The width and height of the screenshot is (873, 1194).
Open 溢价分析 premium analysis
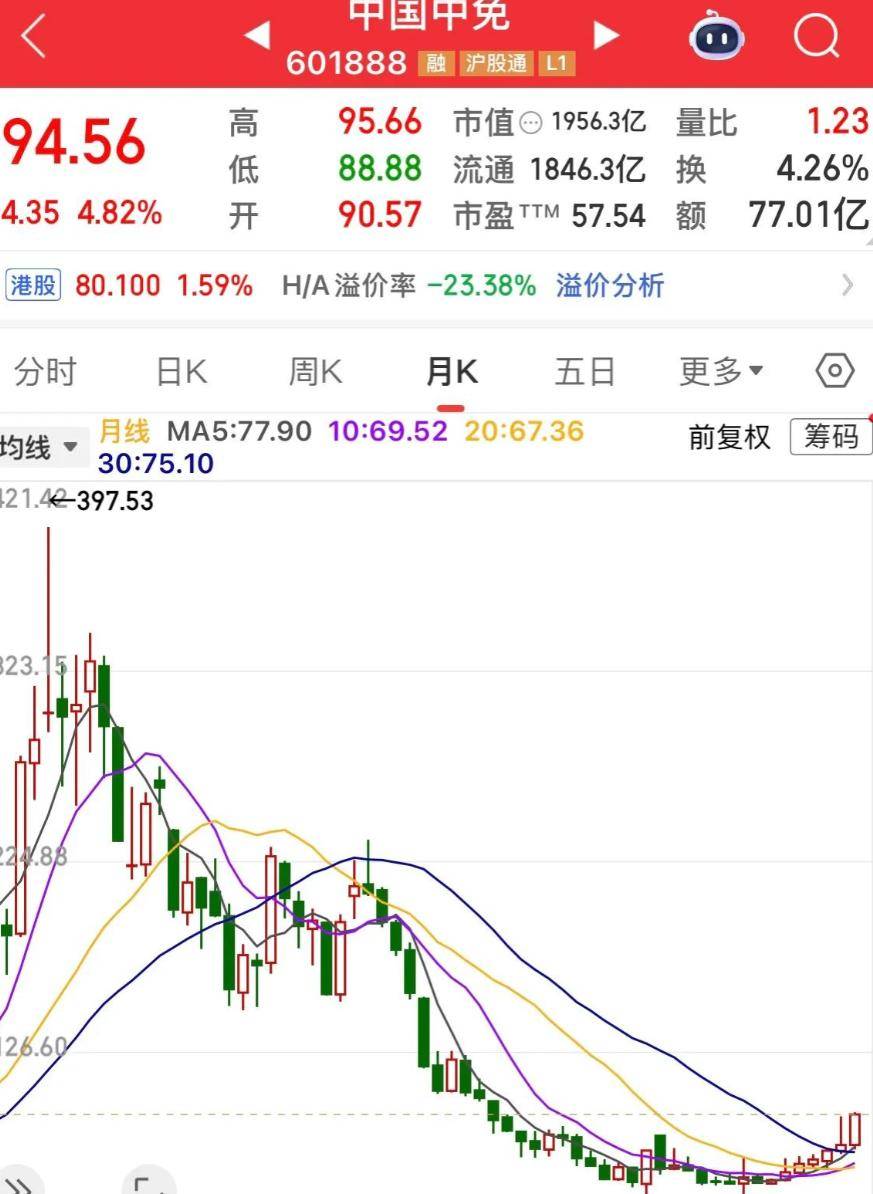(x=610, y=286)
